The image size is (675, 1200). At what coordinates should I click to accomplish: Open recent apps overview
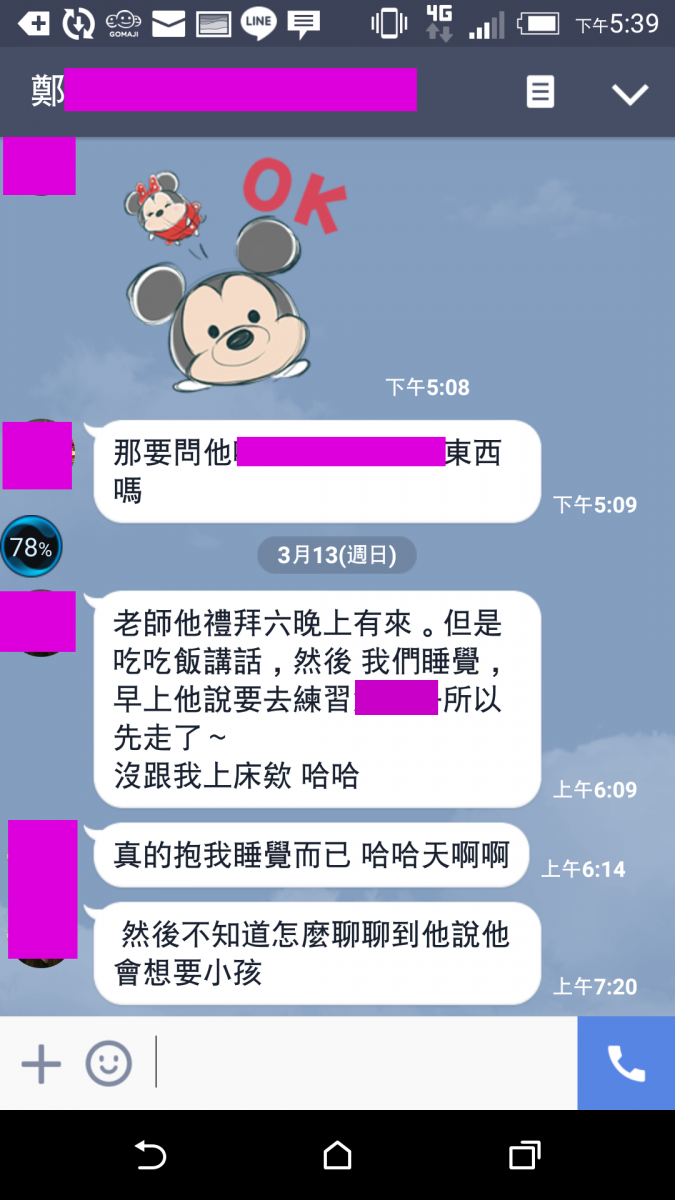click(x=524, y=1156)
